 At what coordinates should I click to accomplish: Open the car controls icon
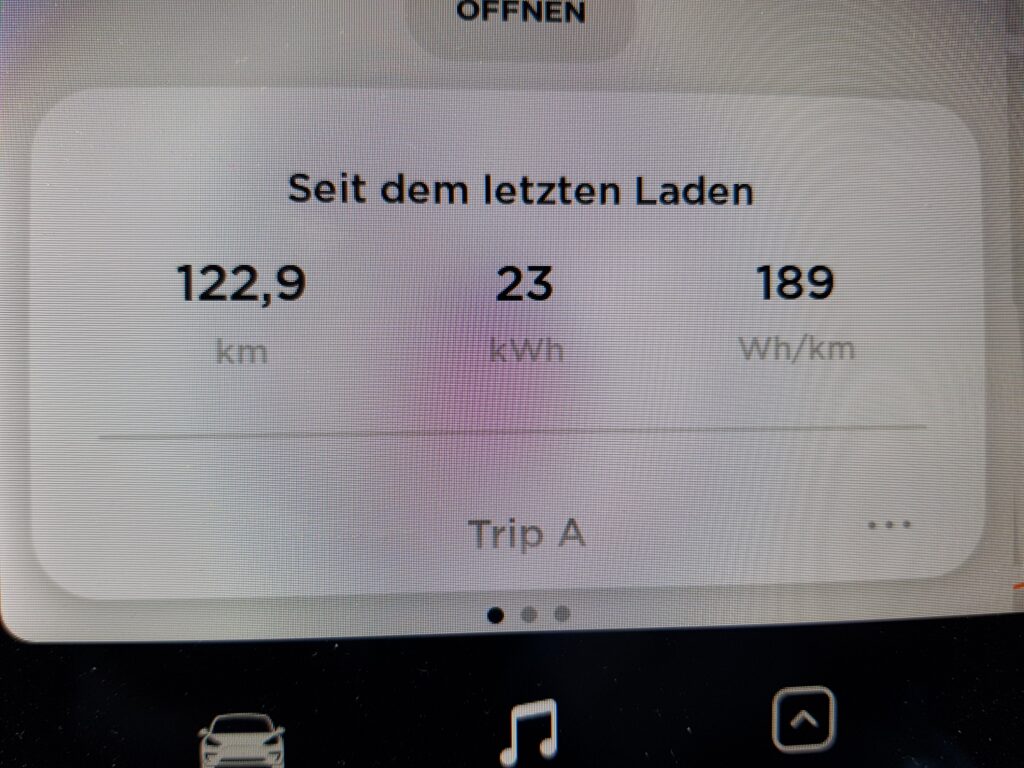[241, 740]
